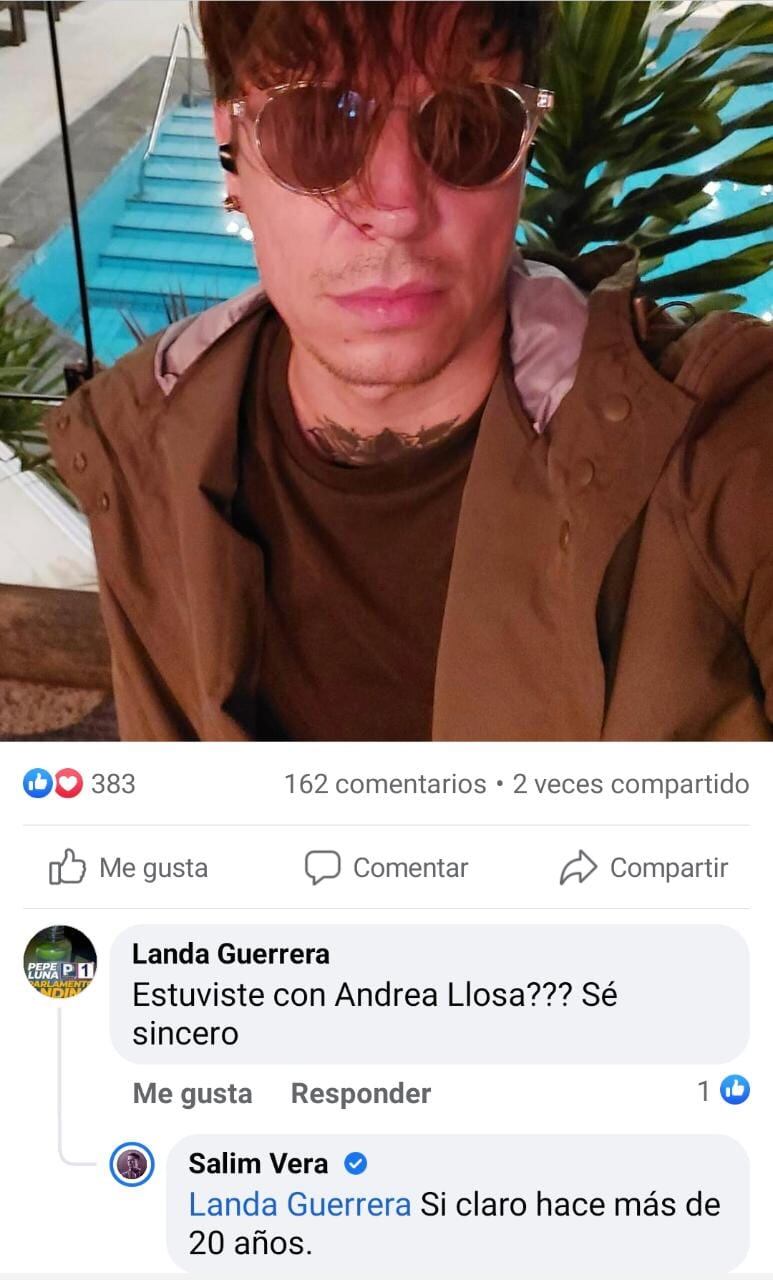Viewport: 773px width, 1280px height.
Task: Tap Landa Guerrera mention in Salim's reply
Action: point(299,1205)
